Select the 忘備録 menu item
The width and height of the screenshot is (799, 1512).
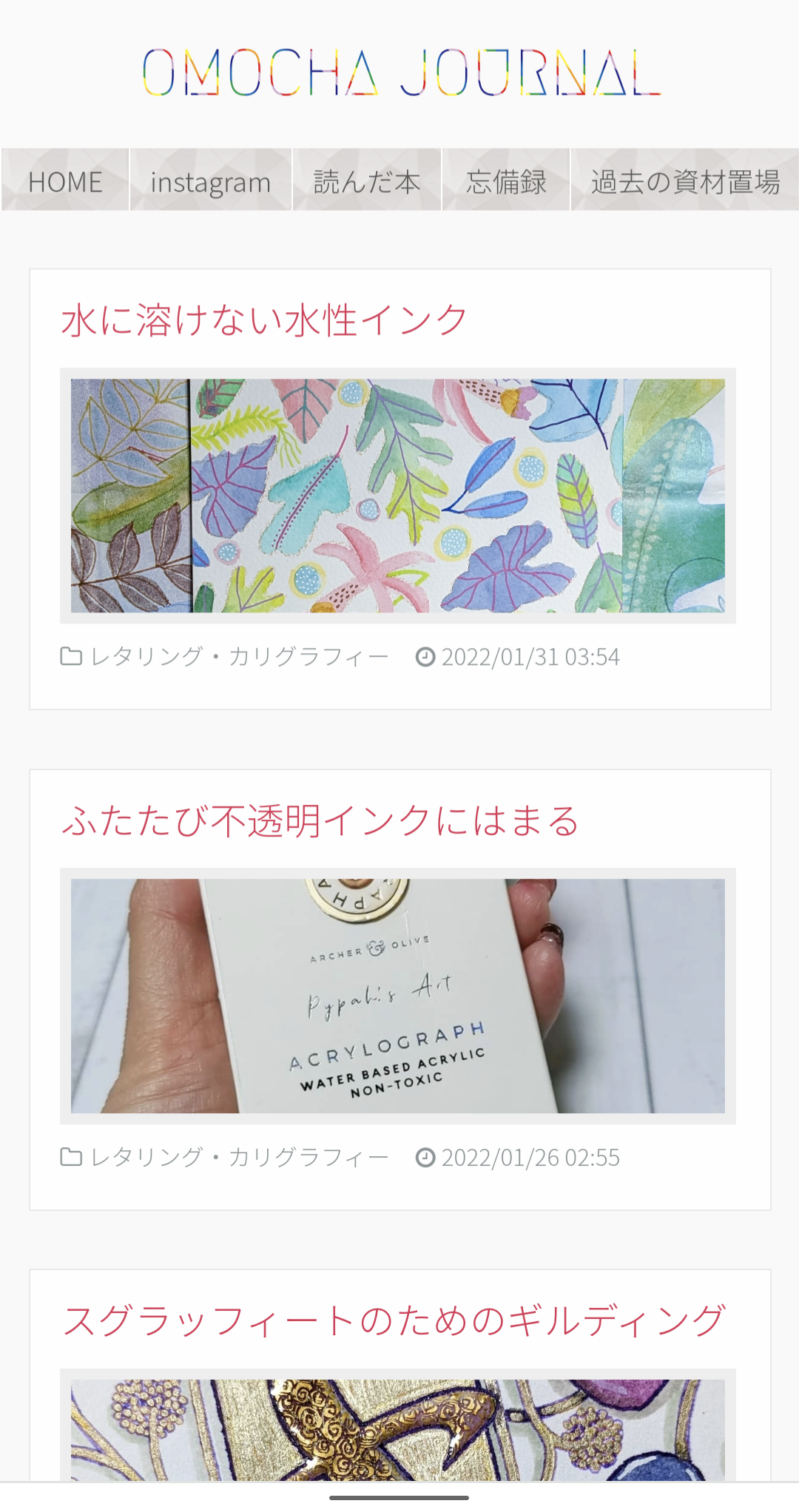tap(506, 181)
